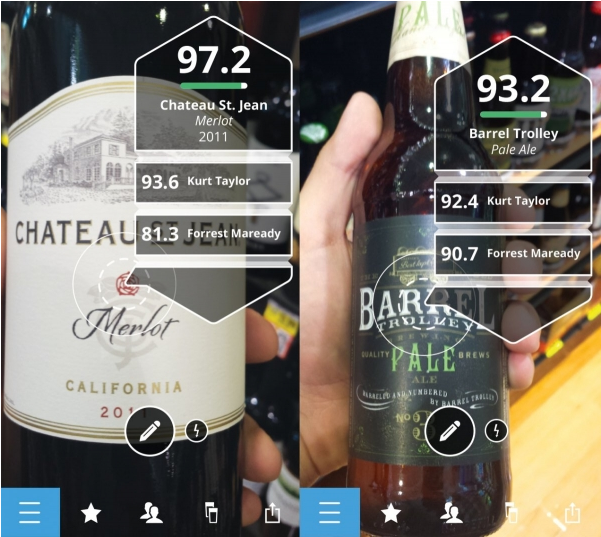Open Kurt Taylor's 93.6 rating
Viewport: 601px width, 537px height.
click(x=213, y=182)
